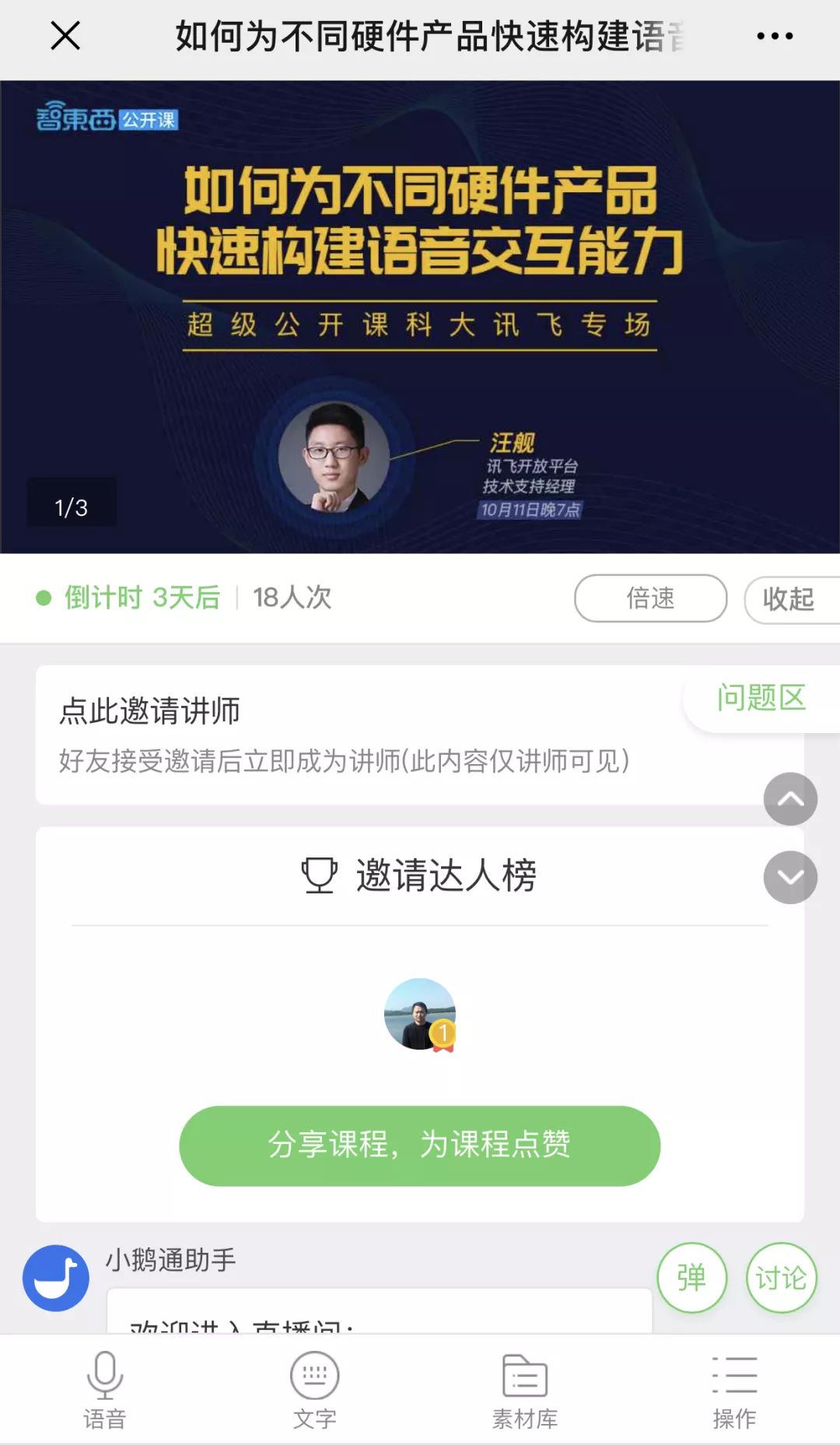View the top inviter's avatar in 邀请达人榜
Viewport: 840px width, 1445px height.
[420, 1014]
